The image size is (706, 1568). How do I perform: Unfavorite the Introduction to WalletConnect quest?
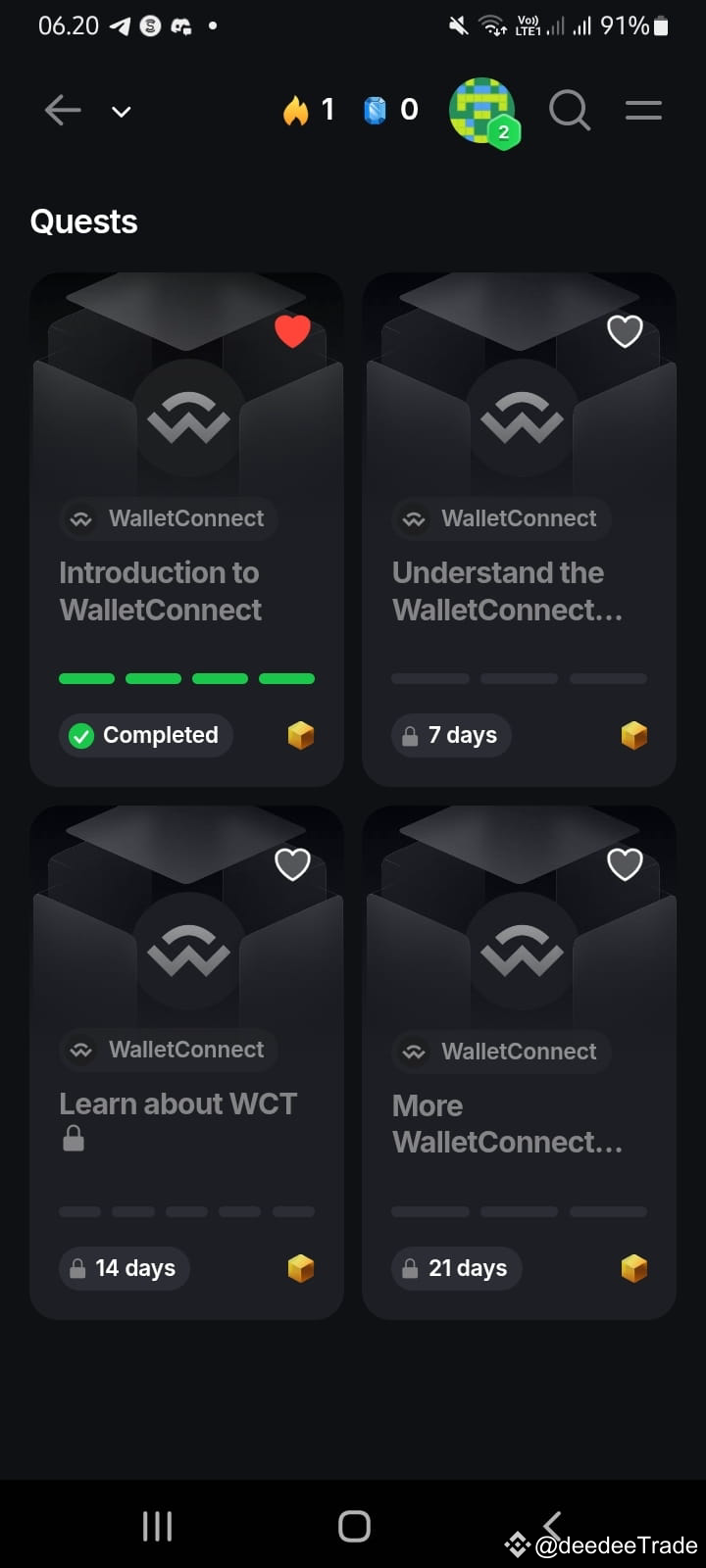point(291,331)
